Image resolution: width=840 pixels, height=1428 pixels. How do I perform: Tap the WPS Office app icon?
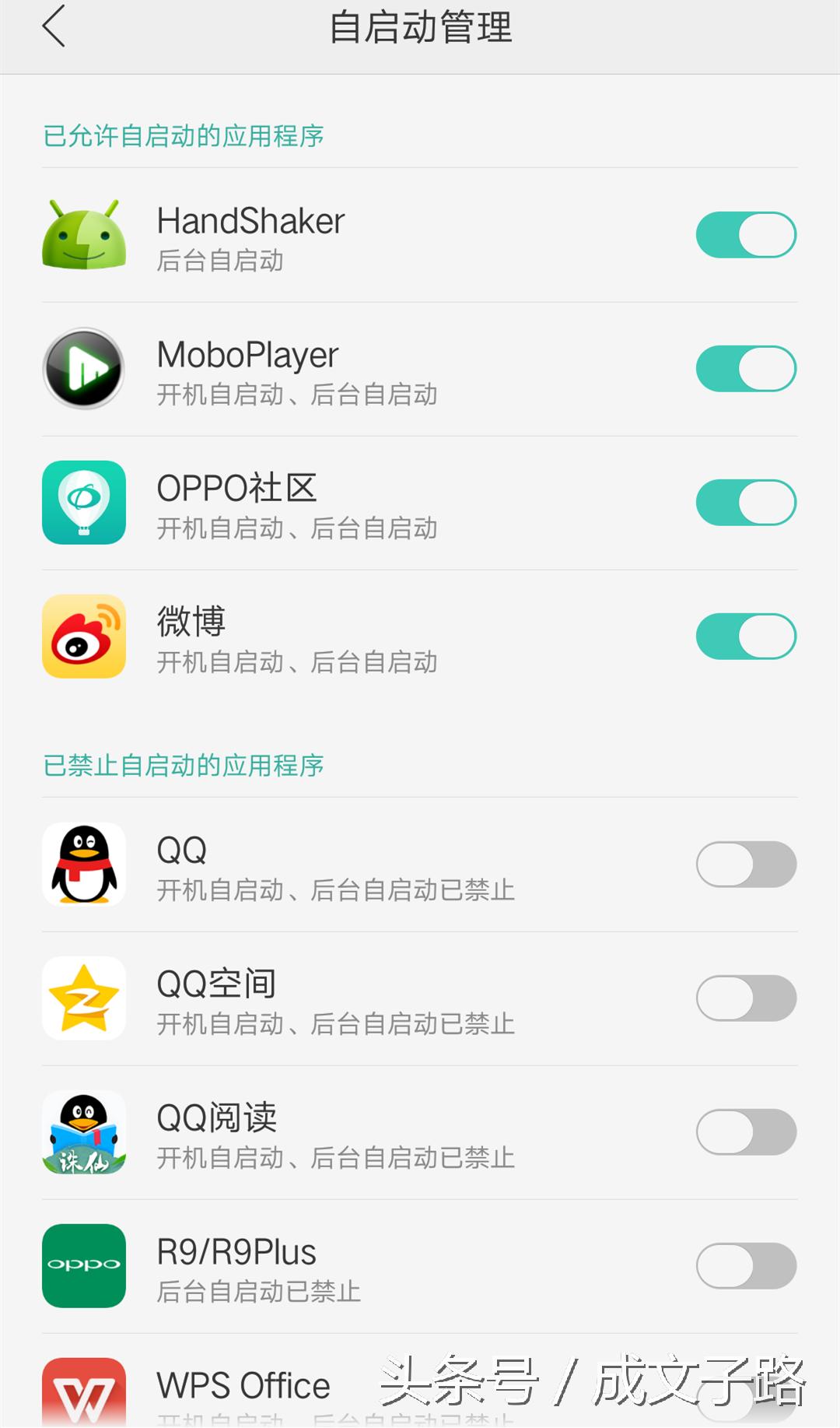click(x=83, y=1393)
